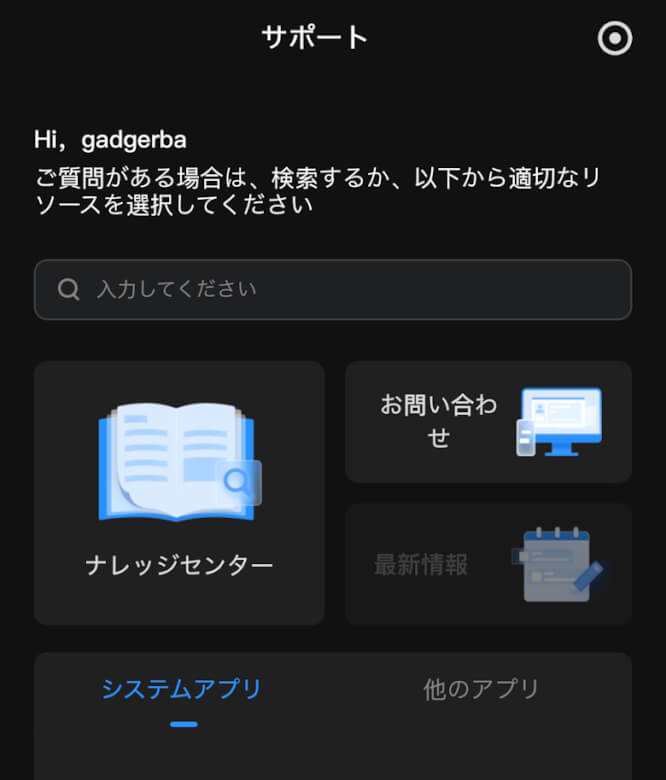666x780 pixels.
Task: Switch to the システムアプリ tab
Action: click(182, 689)
